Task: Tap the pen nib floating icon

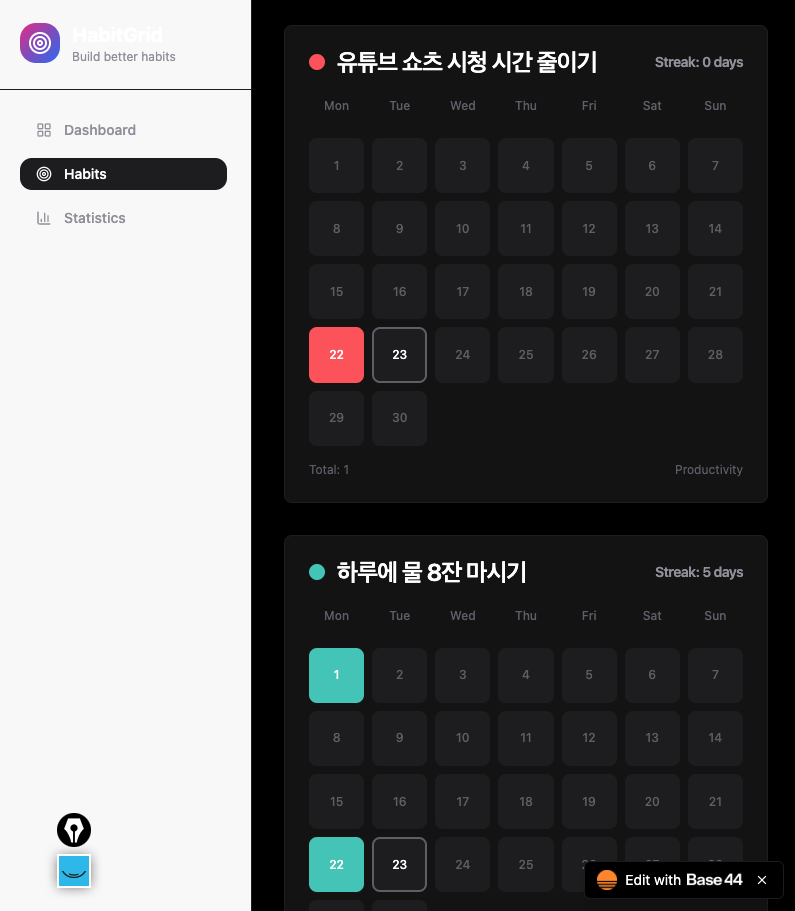Action: tap(74, 829)
